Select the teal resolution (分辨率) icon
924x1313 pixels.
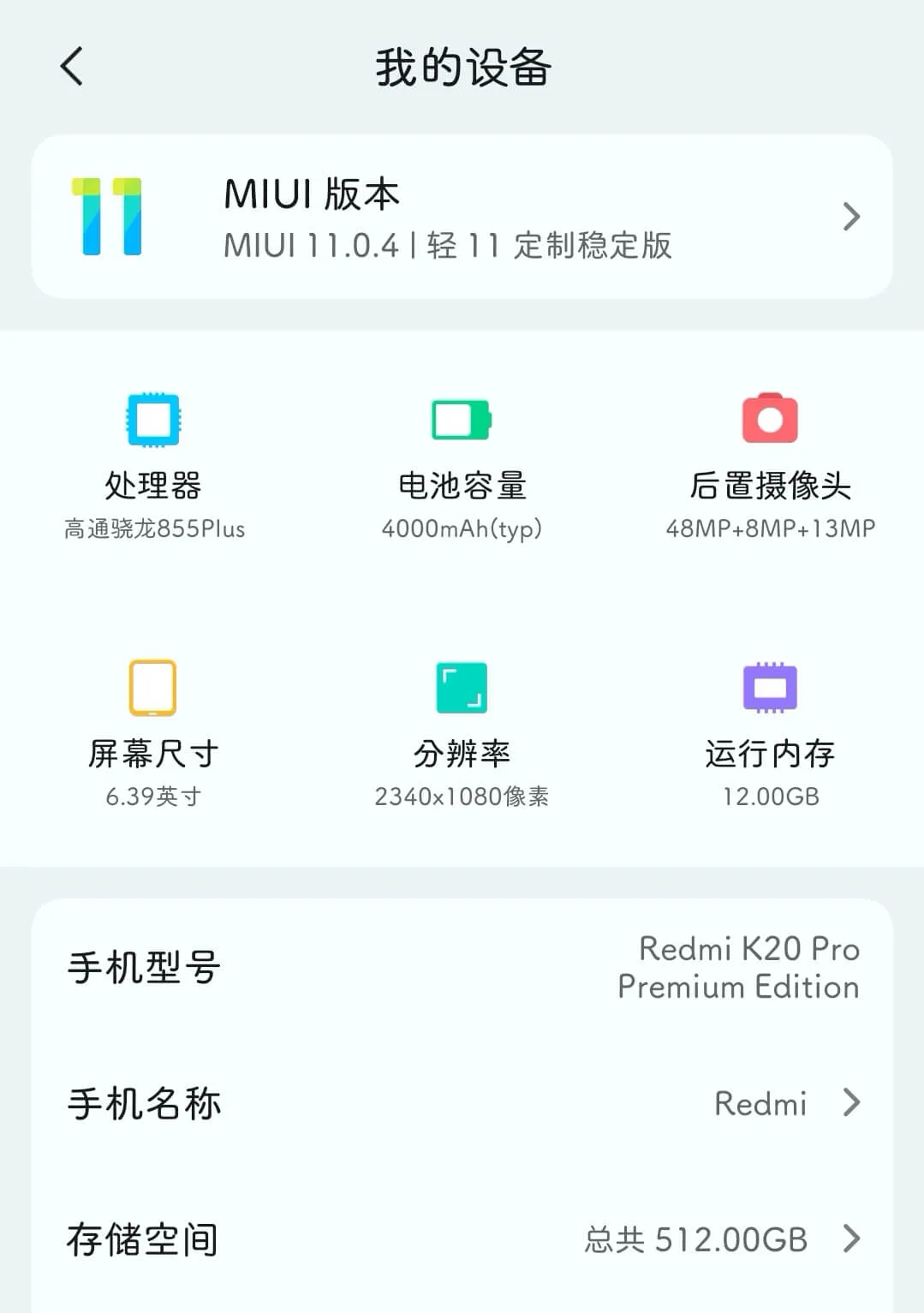(462, 688)
